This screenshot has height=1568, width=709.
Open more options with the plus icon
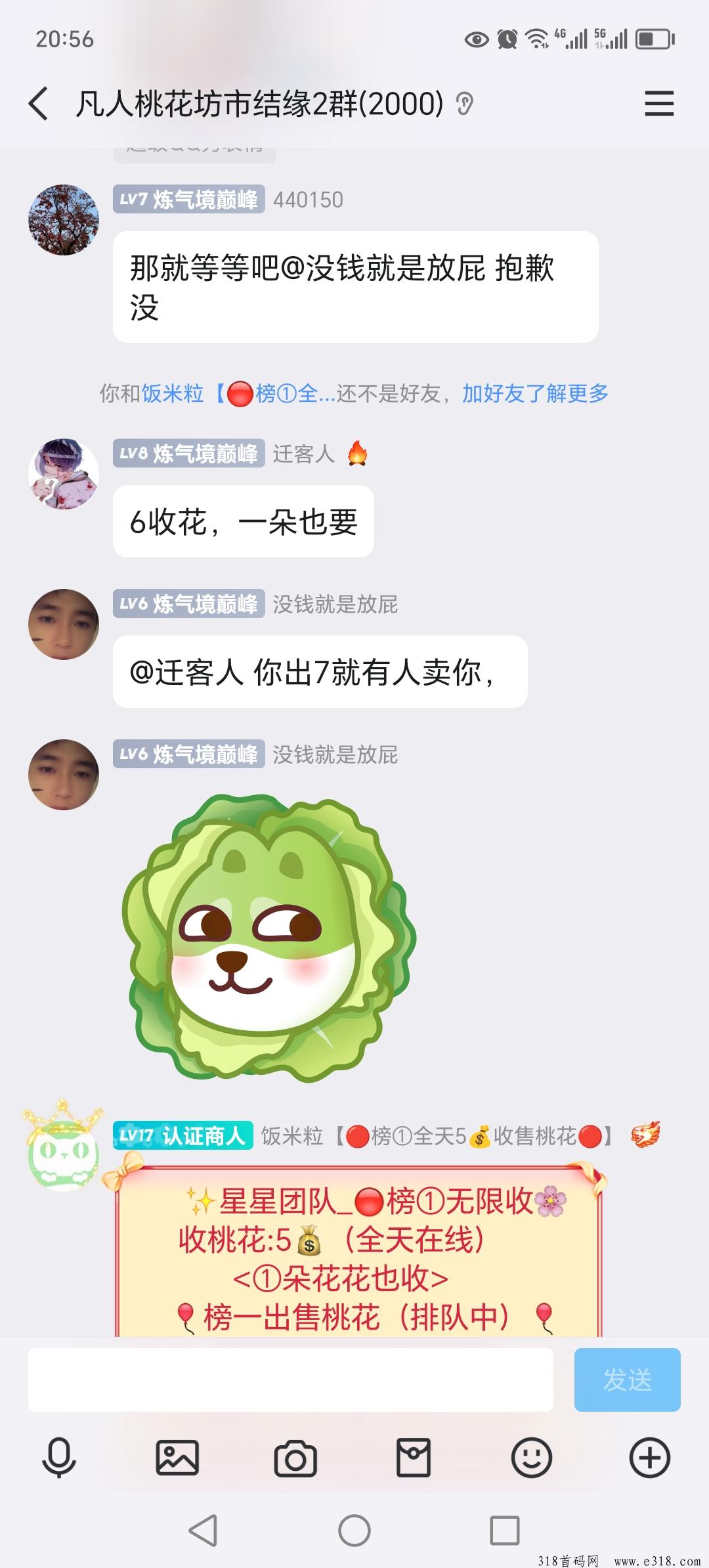tap(650, 1458)
